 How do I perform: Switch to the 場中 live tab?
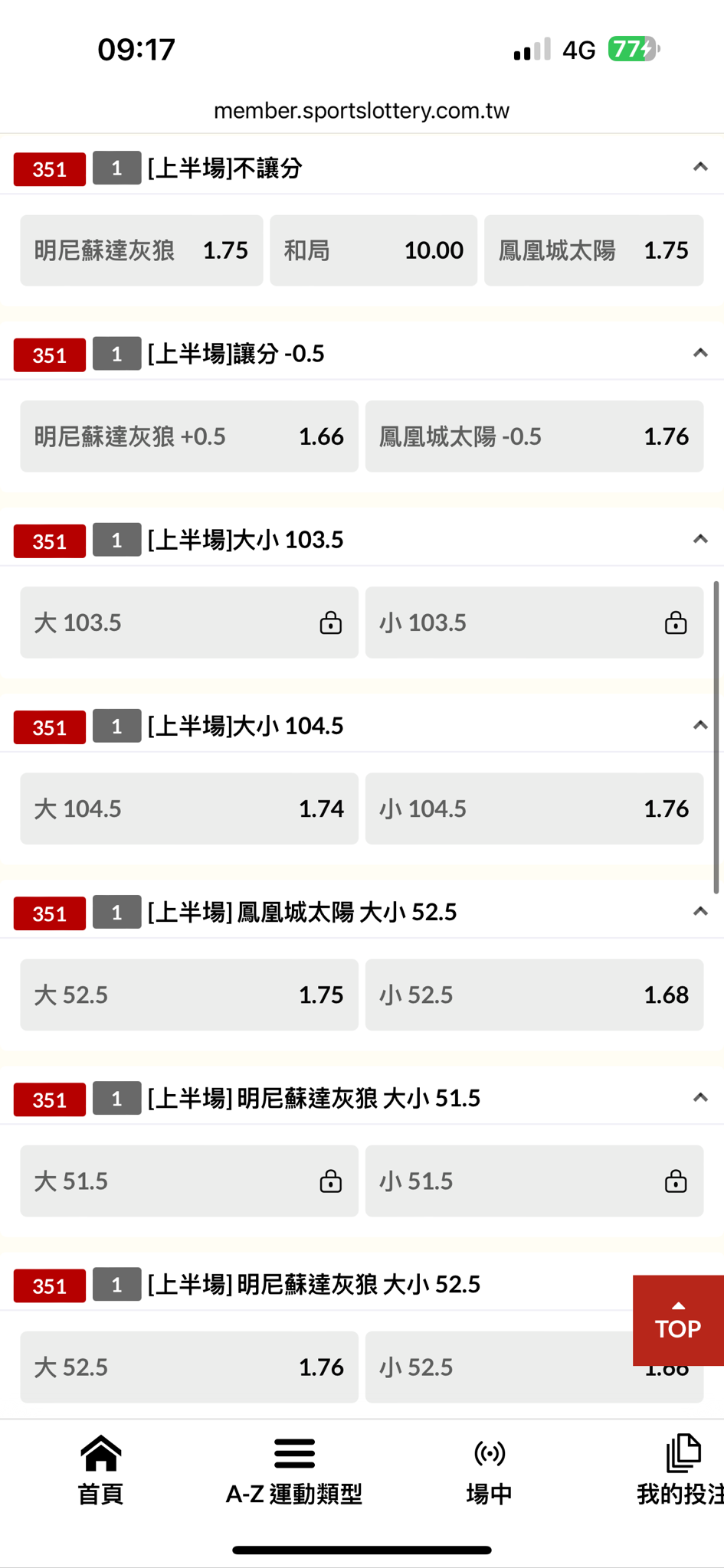click(489, 1470)
